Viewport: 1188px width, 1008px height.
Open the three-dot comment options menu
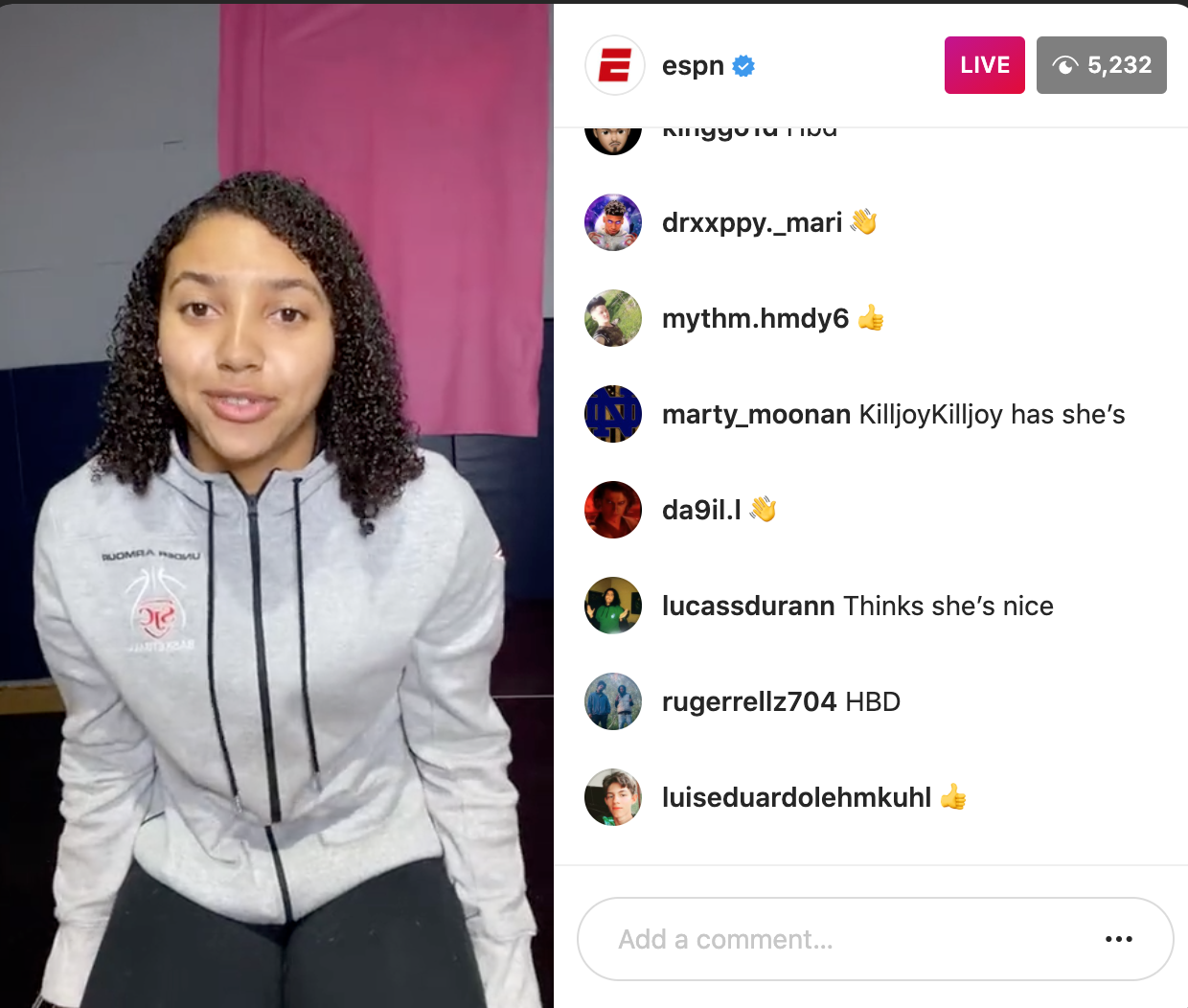[x=1118, y=939]
